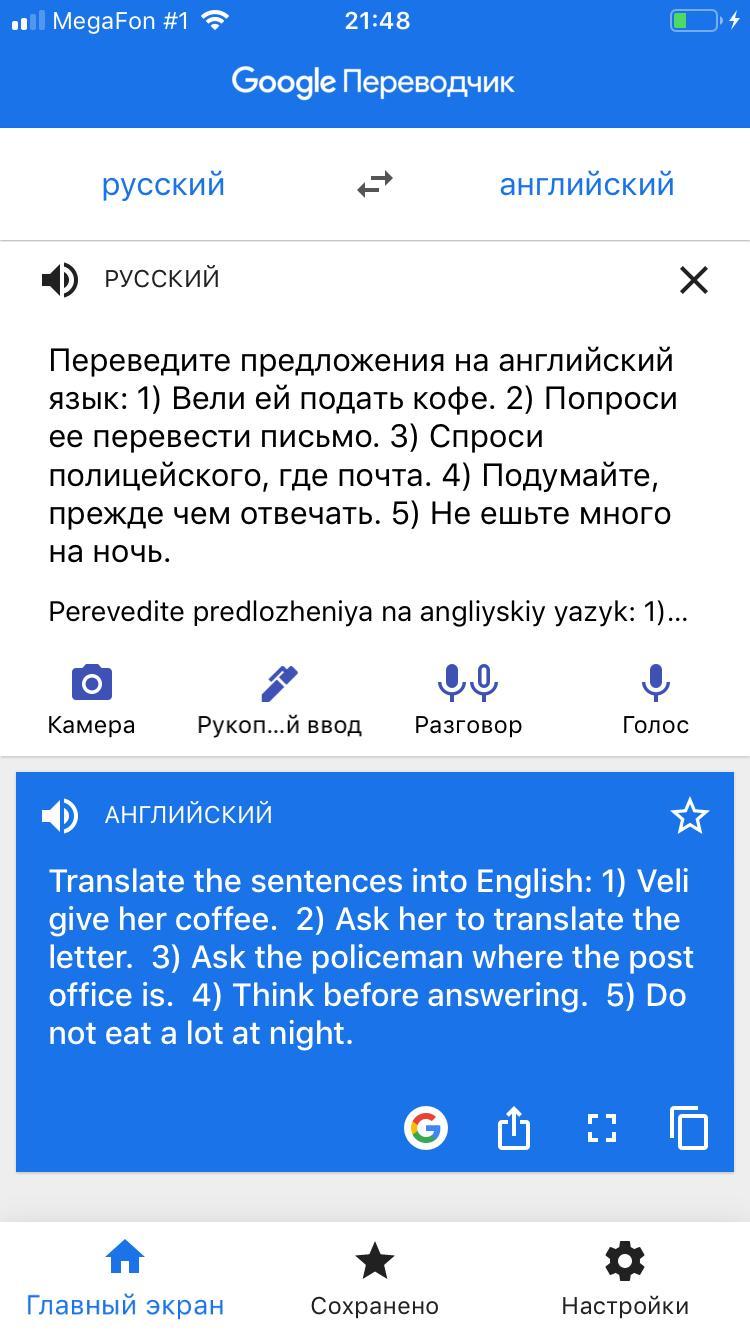Start Голос voice input
Viewport: 750px width, 1334px height.
coord(655,700)
